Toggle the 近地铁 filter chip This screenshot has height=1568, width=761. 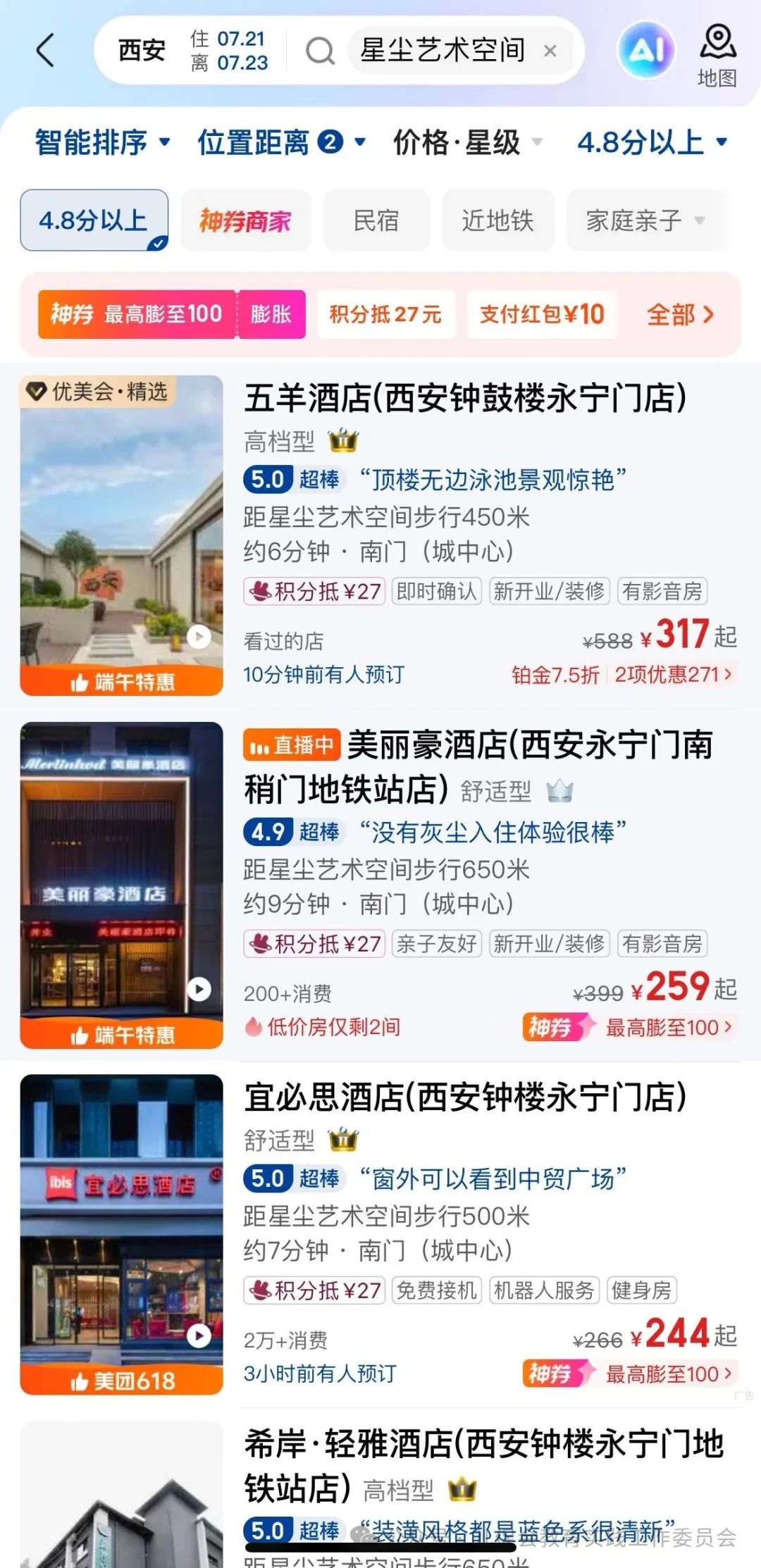point(498,220)
